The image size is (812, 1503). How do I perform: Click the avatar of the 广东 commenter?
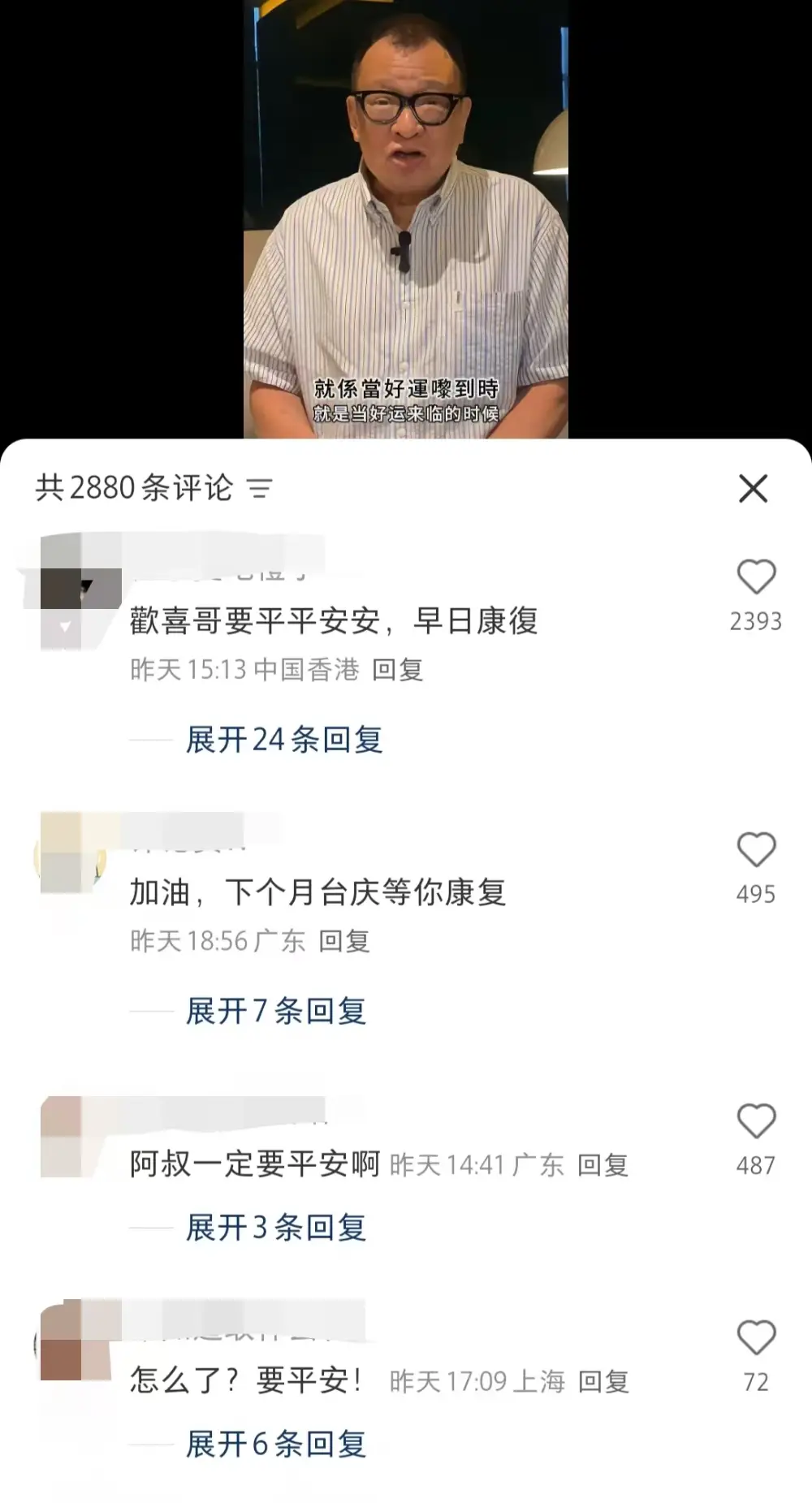click(x=69, y=853)
